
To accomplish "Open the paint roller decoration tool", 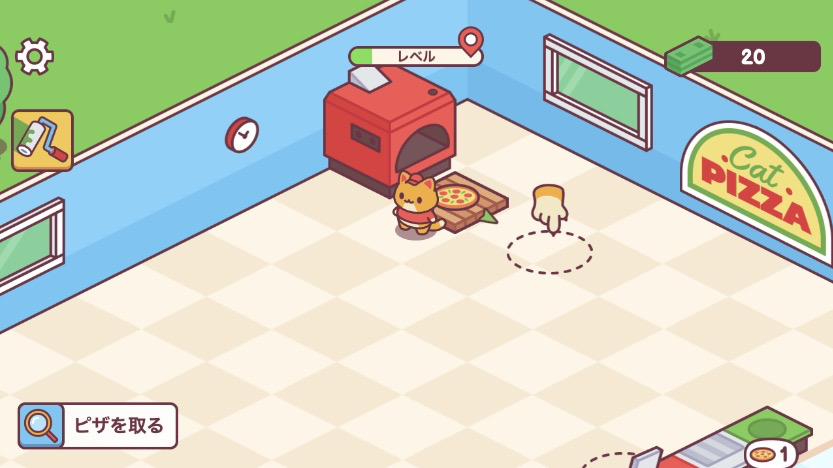I will pos(42,140).
